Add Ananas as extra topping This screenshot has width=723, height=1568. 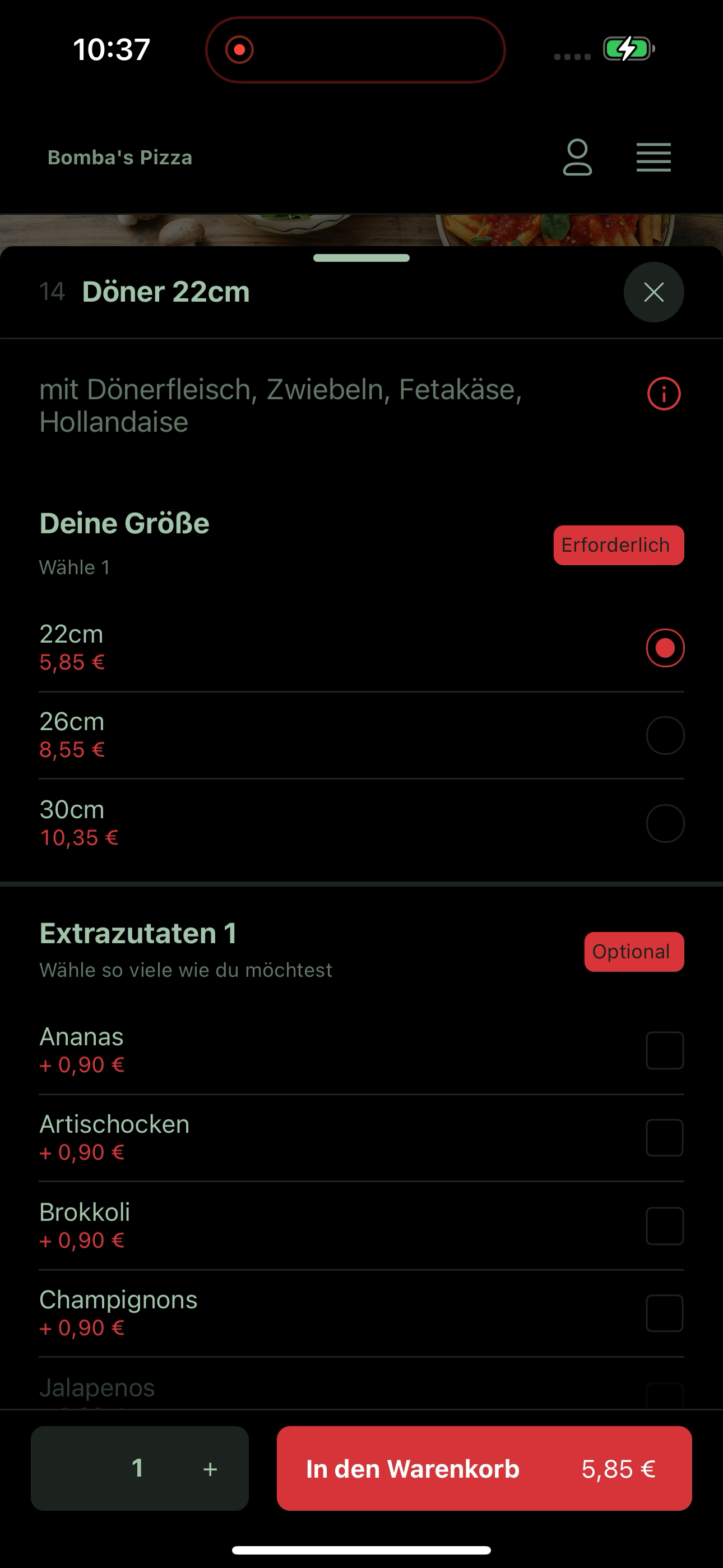665,1050
